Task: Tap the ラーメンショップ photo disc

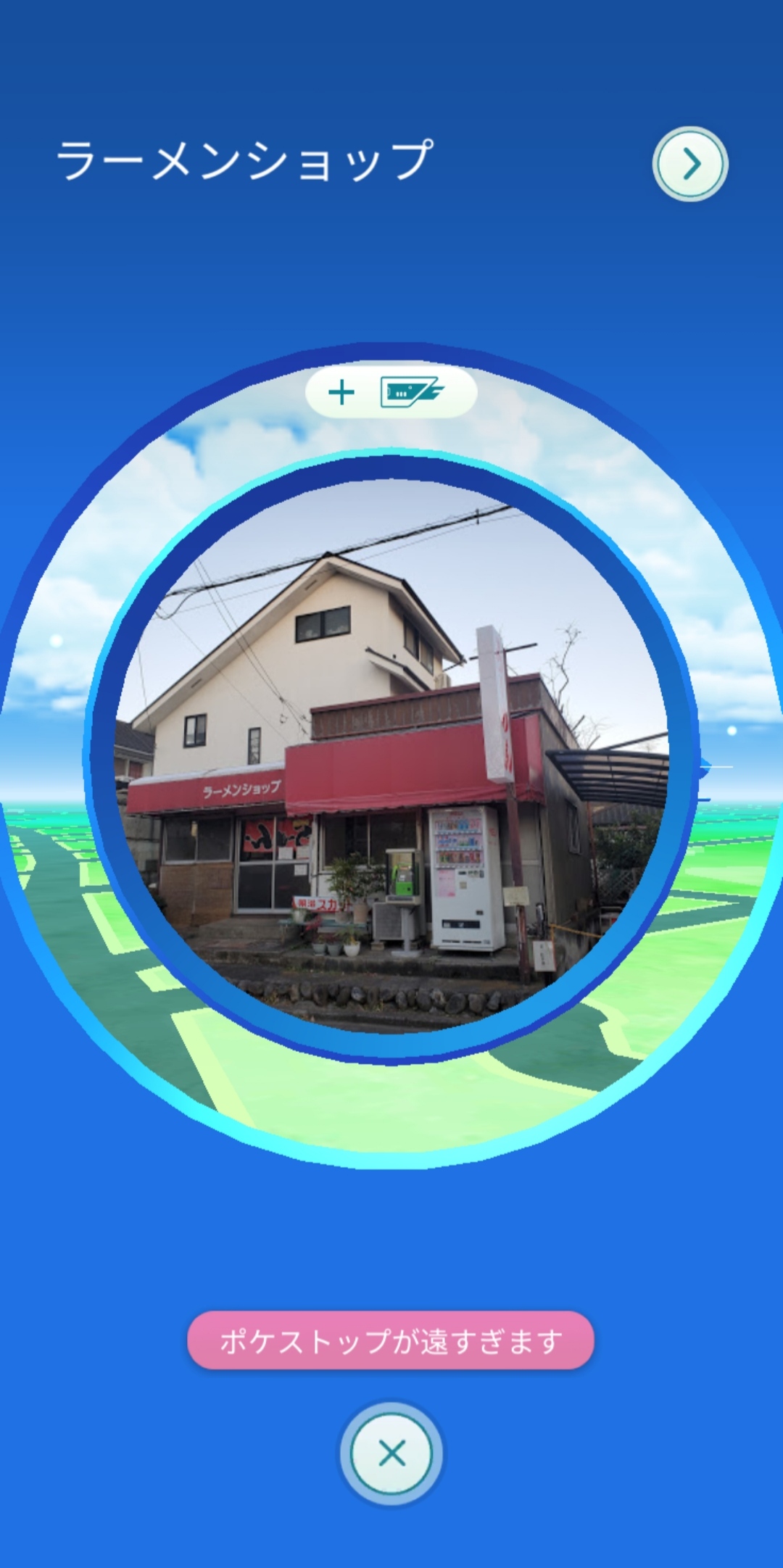Action: (391, 756)
